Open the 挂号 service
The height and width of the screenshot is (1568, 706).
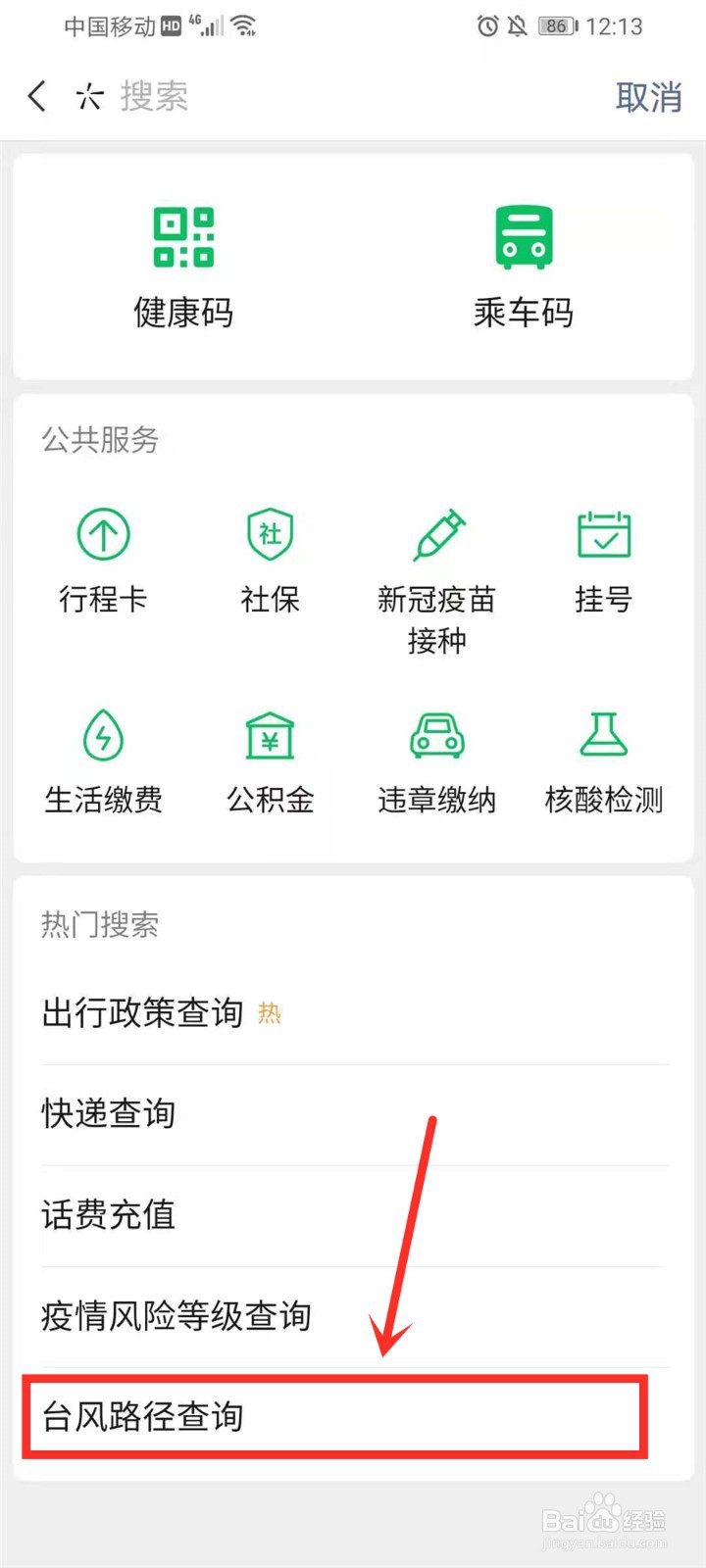603,561
